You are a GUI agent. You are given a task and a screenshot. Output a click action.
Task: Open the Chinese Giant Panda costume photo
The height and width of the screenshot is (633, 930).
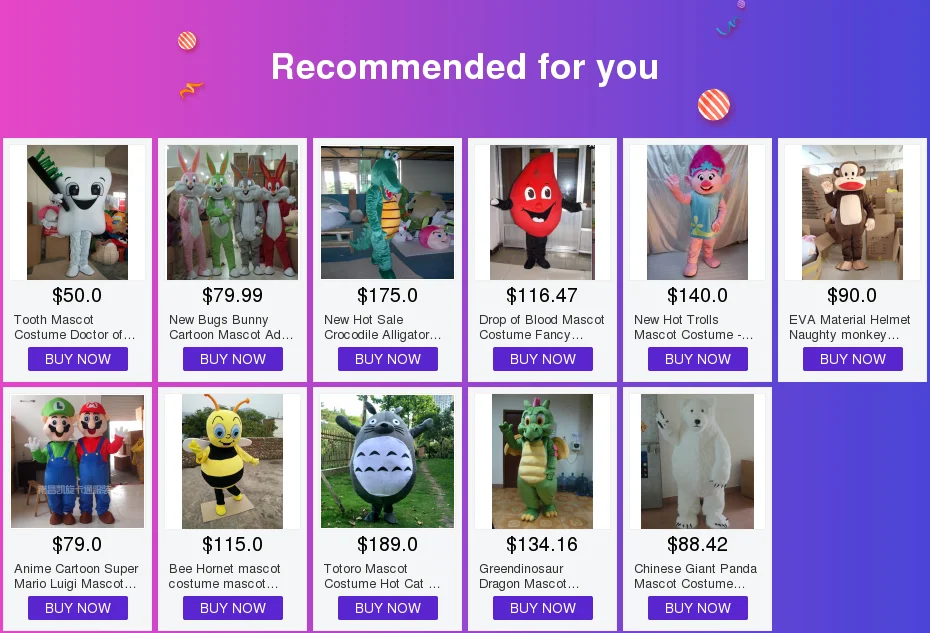point(698,461)
